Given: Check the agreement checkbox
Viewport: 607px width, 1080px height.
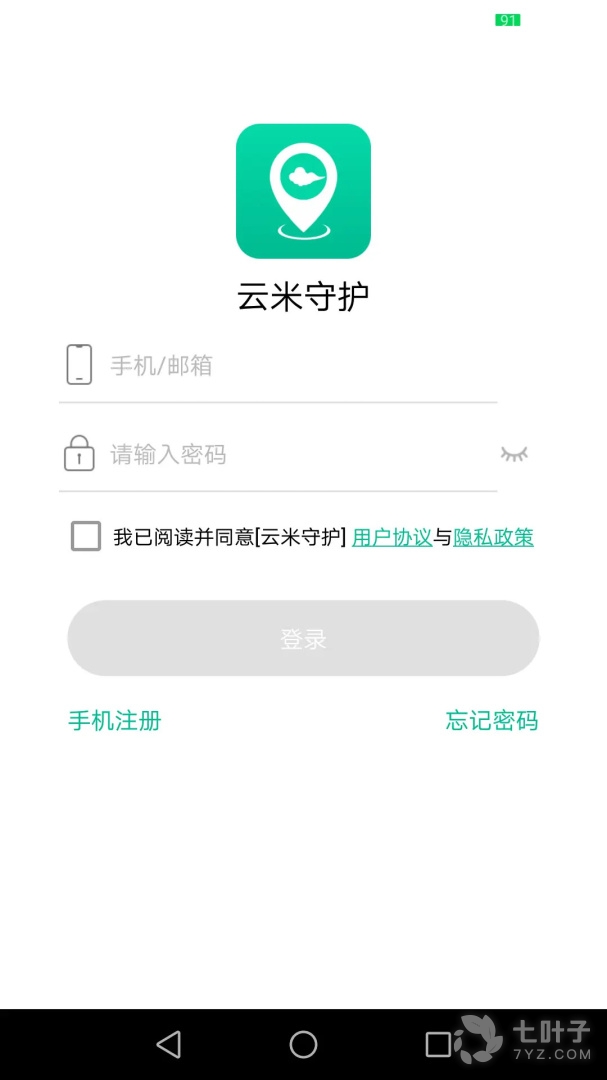Looking at the screenshot, I should click(x=86, y=537).
